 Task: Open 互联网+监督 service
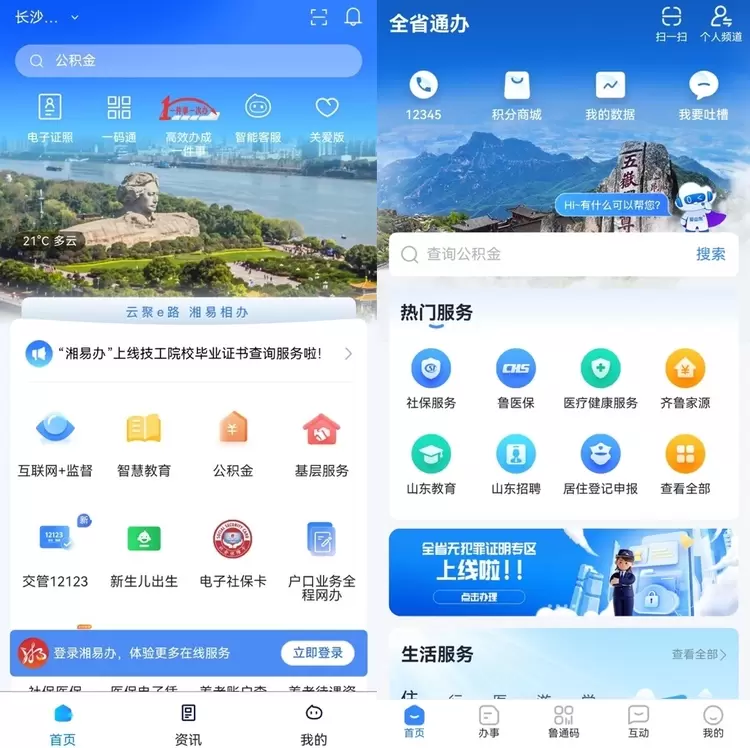[55, 441]
